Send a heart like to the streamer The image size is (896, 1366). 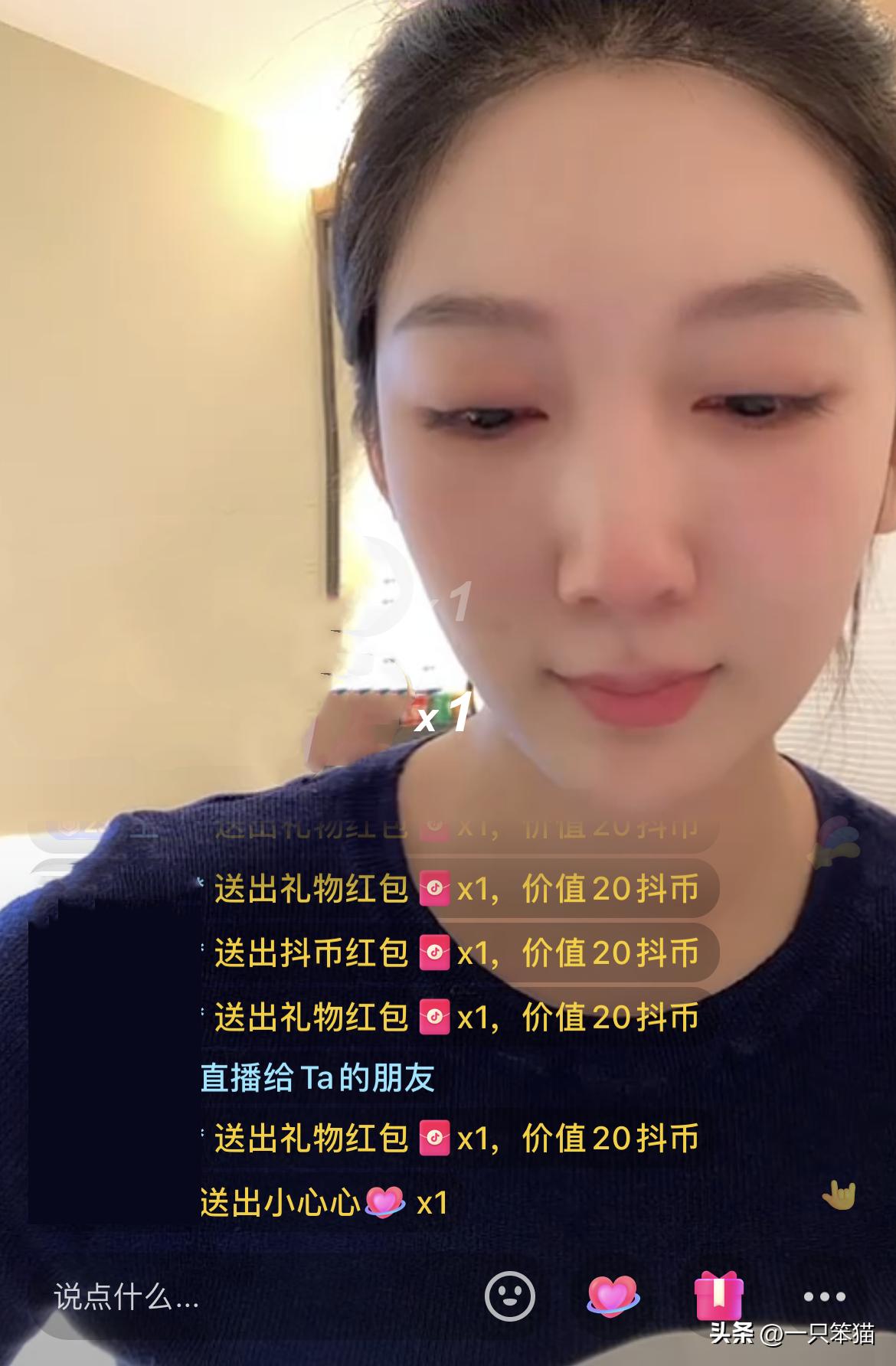[613, 1296]
